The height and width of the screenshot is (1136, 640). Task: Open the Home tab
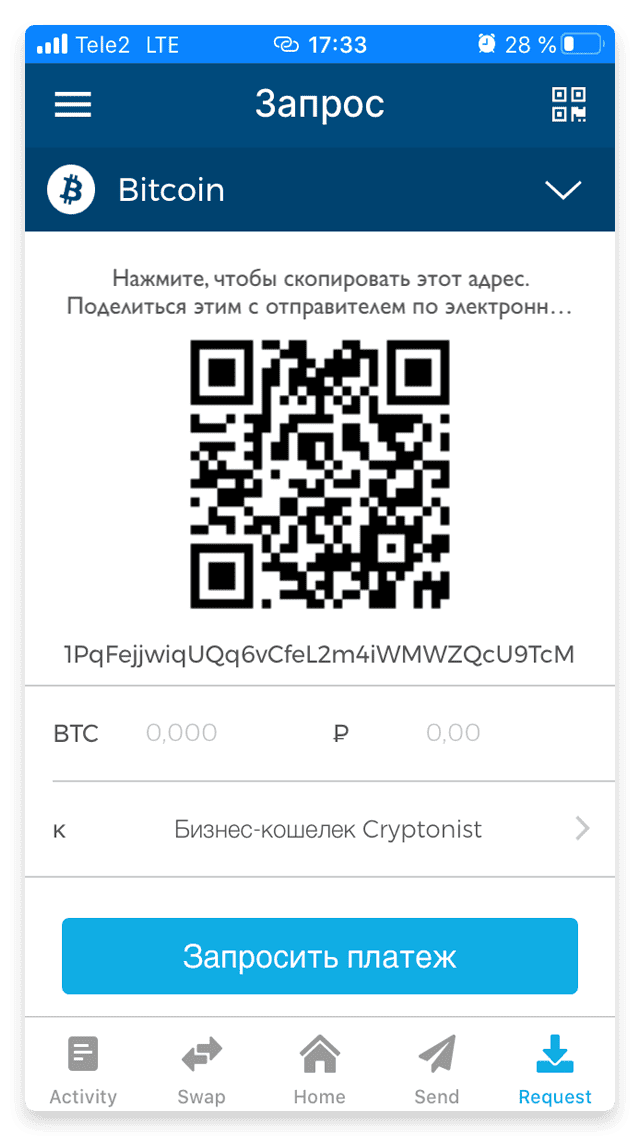320,1069
